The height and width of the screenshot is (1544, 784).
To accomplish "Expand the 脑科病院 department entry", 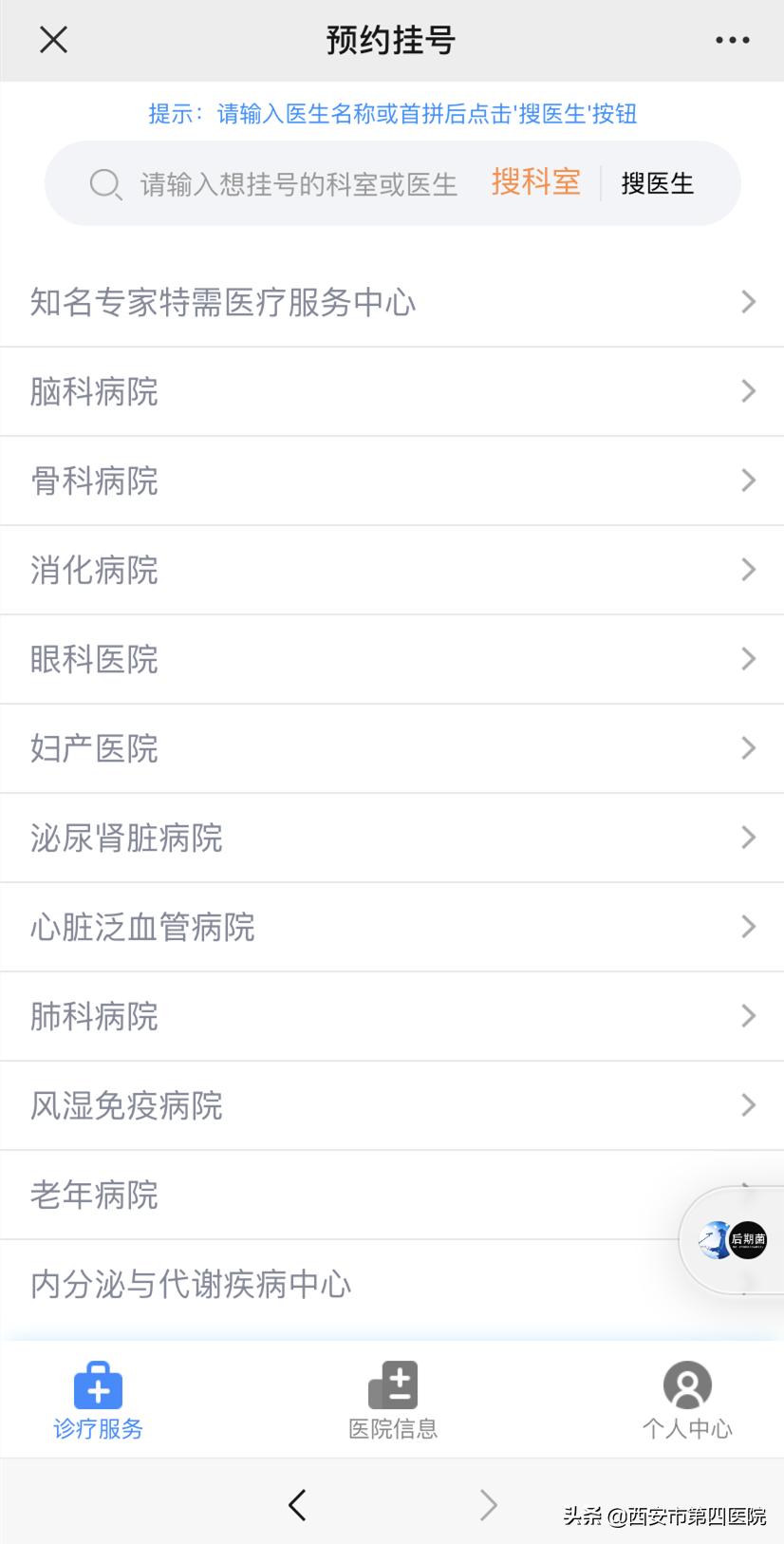I will tap(392, 390).
